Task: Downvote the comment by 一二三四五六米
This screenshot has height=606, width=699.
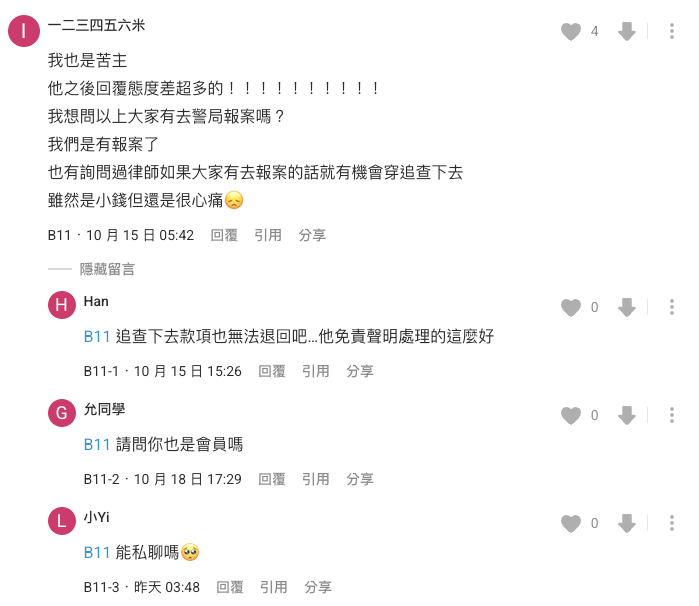Action: click(627, 32)
